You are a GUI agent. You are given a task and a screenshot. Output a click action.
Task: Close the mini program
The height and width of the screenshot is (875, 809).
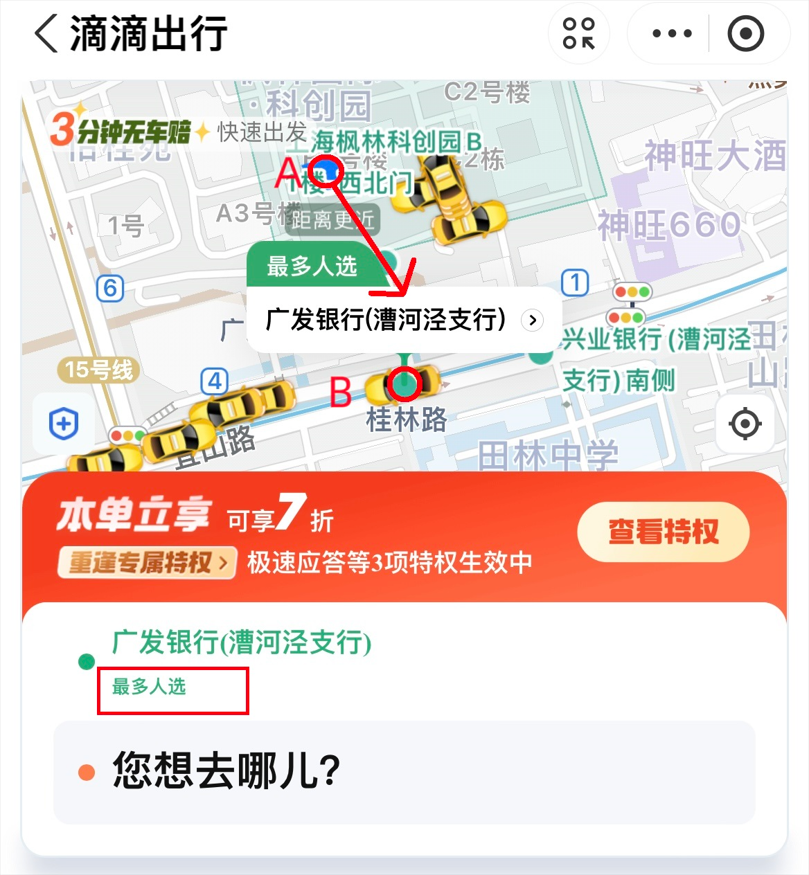coord(745,34)
